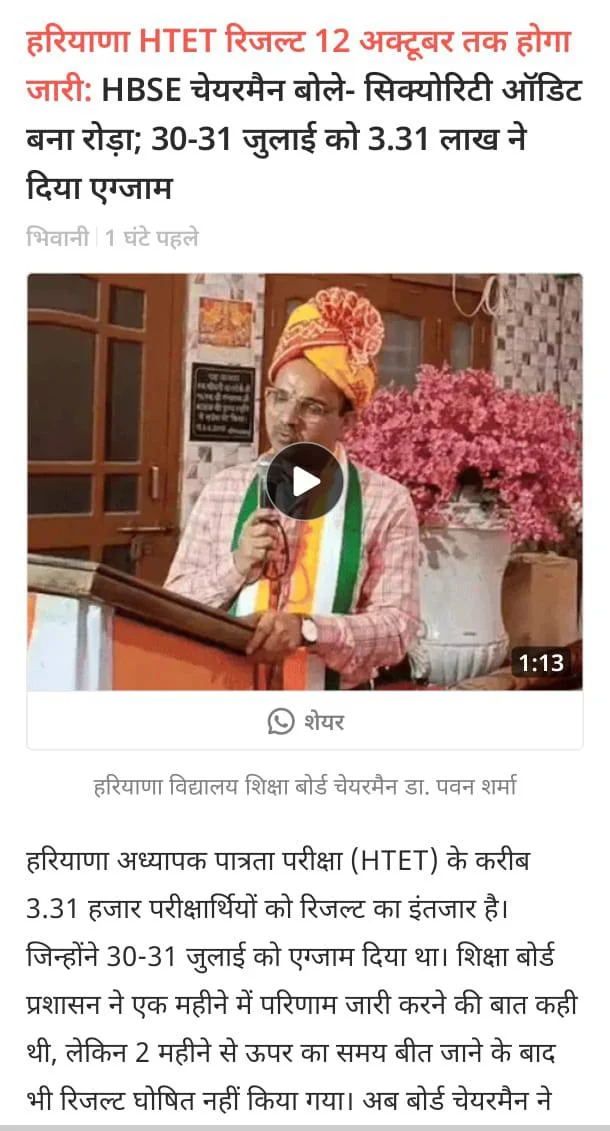Viewport: 610px width, 1131px height.
Task: Play the HBSE chairman video
Action: click(304, 481)
